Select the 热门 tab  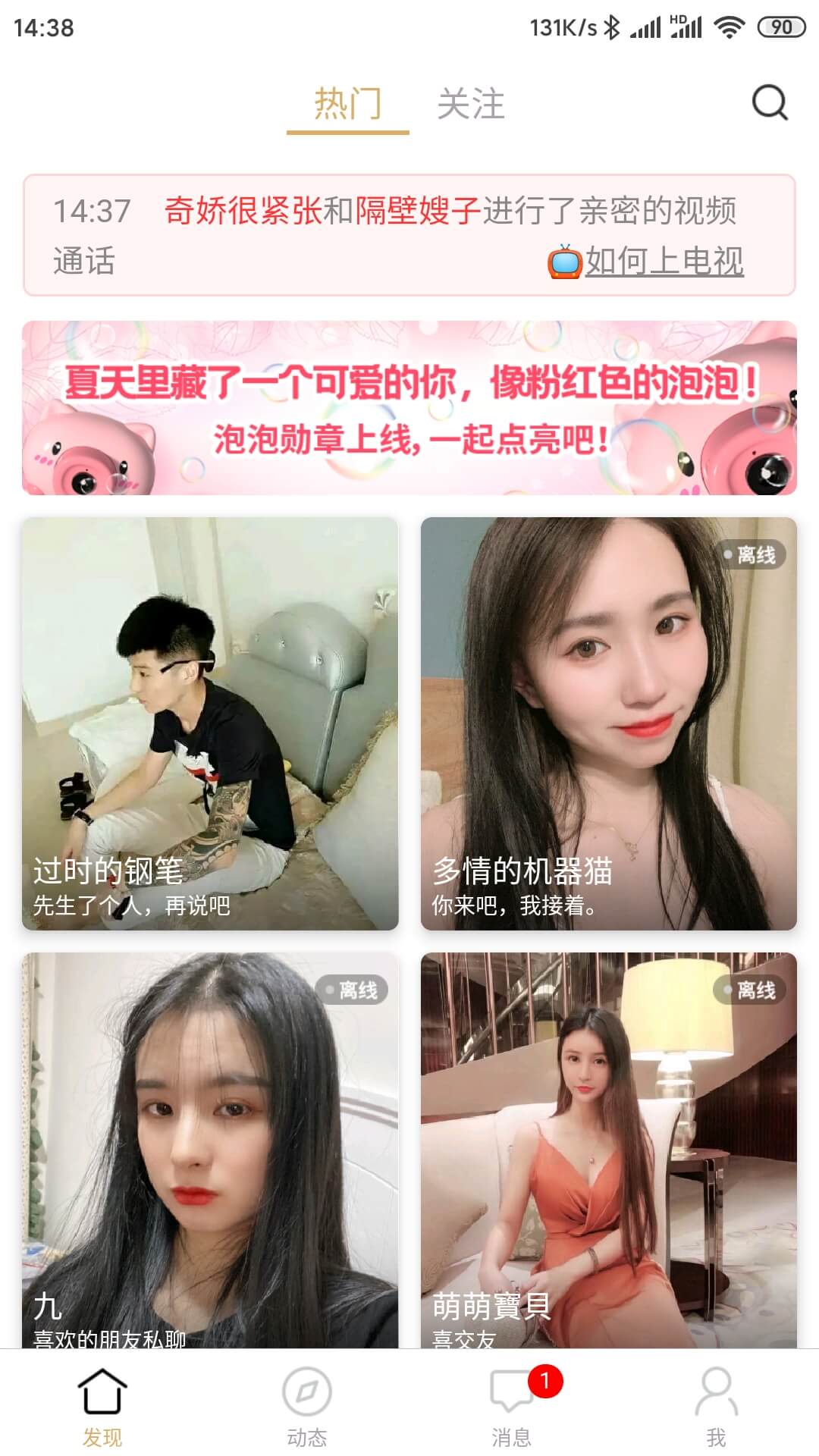pyautogui.click(x=347, y=104)
